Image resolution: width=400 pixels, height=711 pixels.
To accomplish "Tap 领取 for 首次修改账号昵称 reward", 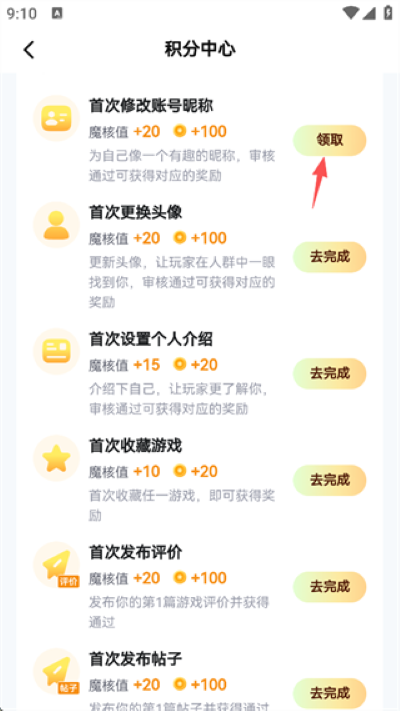I will click(x=330, y=141).
